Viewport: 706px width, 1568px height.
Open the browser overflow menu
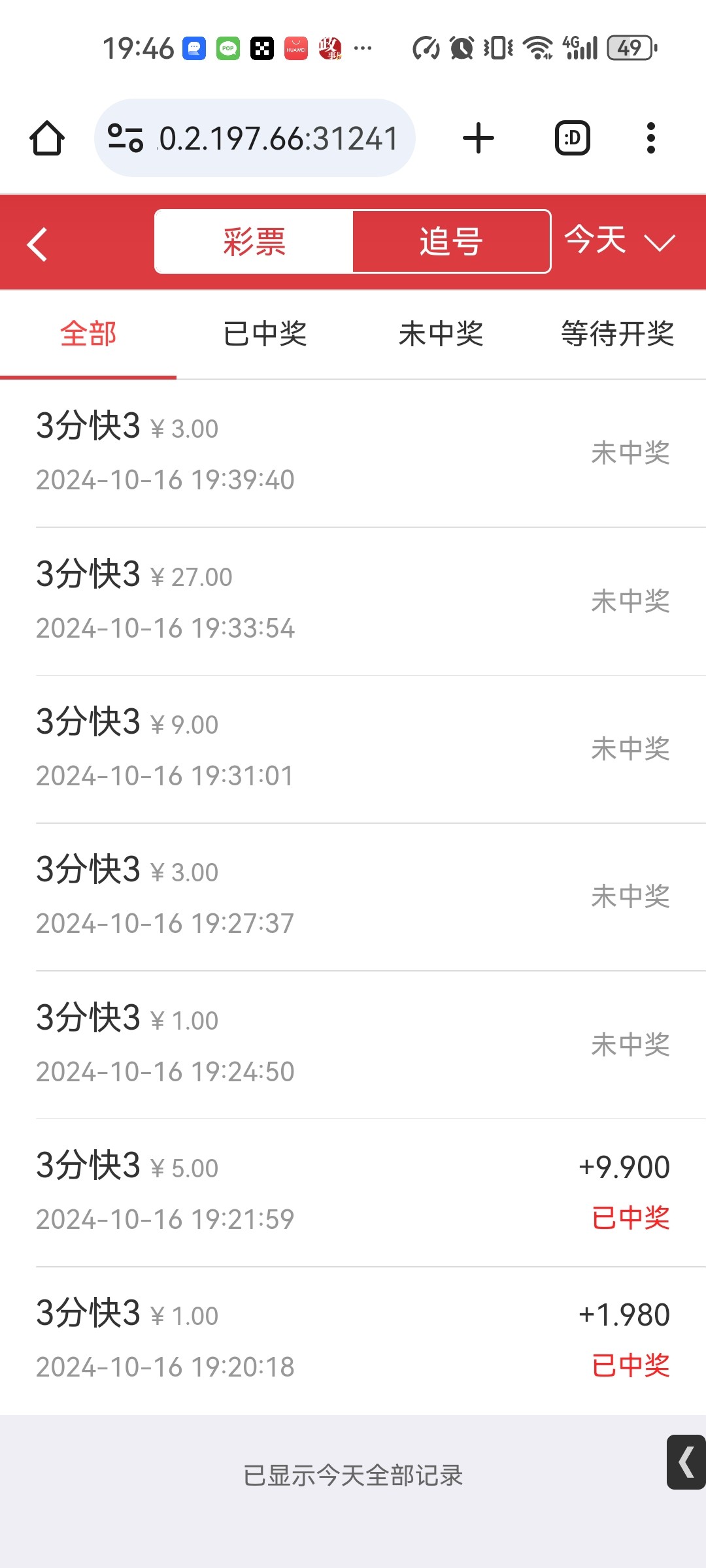tap(650, 138)
